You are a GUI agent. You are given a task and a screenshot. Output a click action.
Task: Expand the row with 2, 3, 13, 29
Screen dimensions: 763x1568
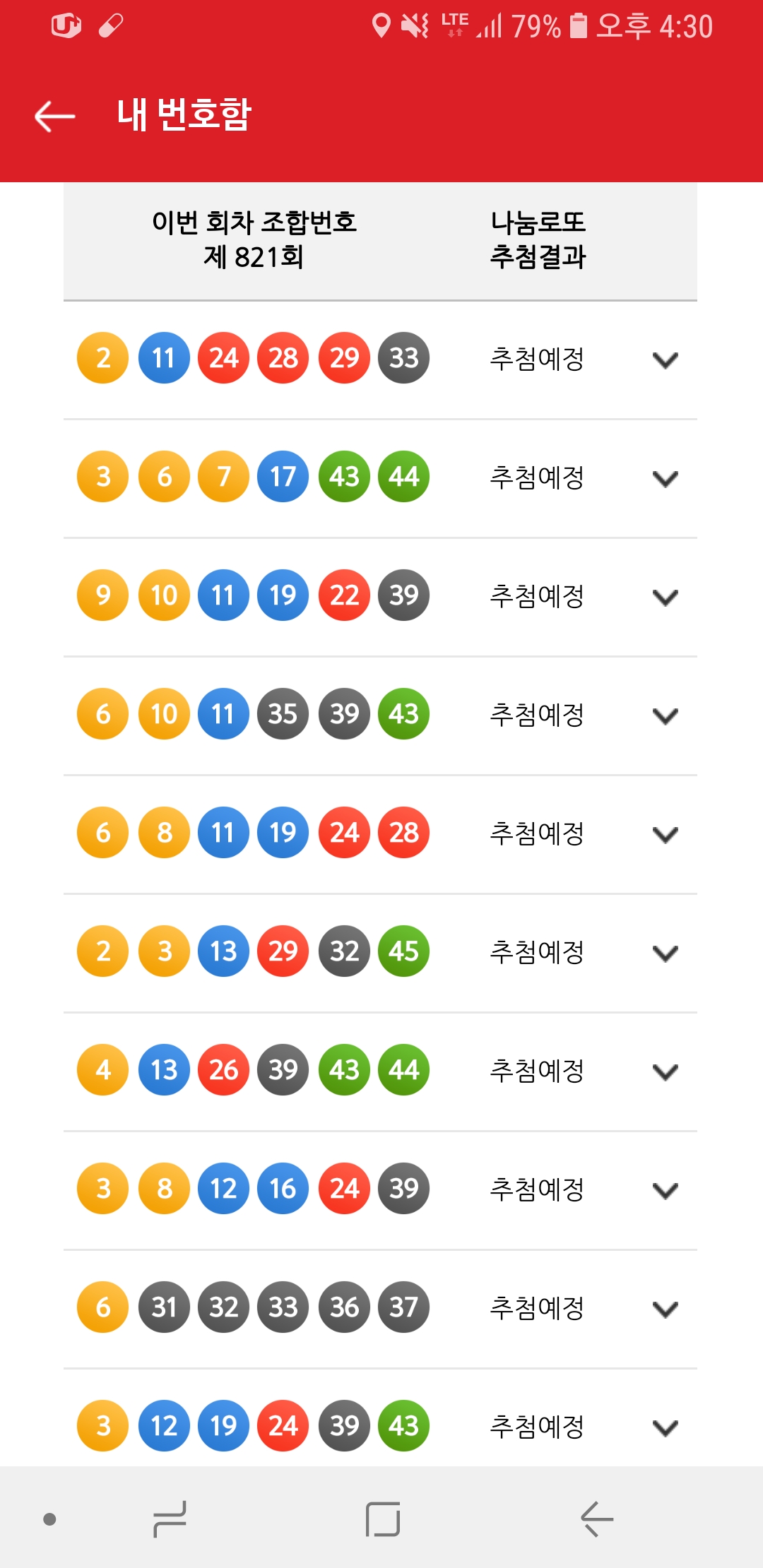[x=665, y=953]
